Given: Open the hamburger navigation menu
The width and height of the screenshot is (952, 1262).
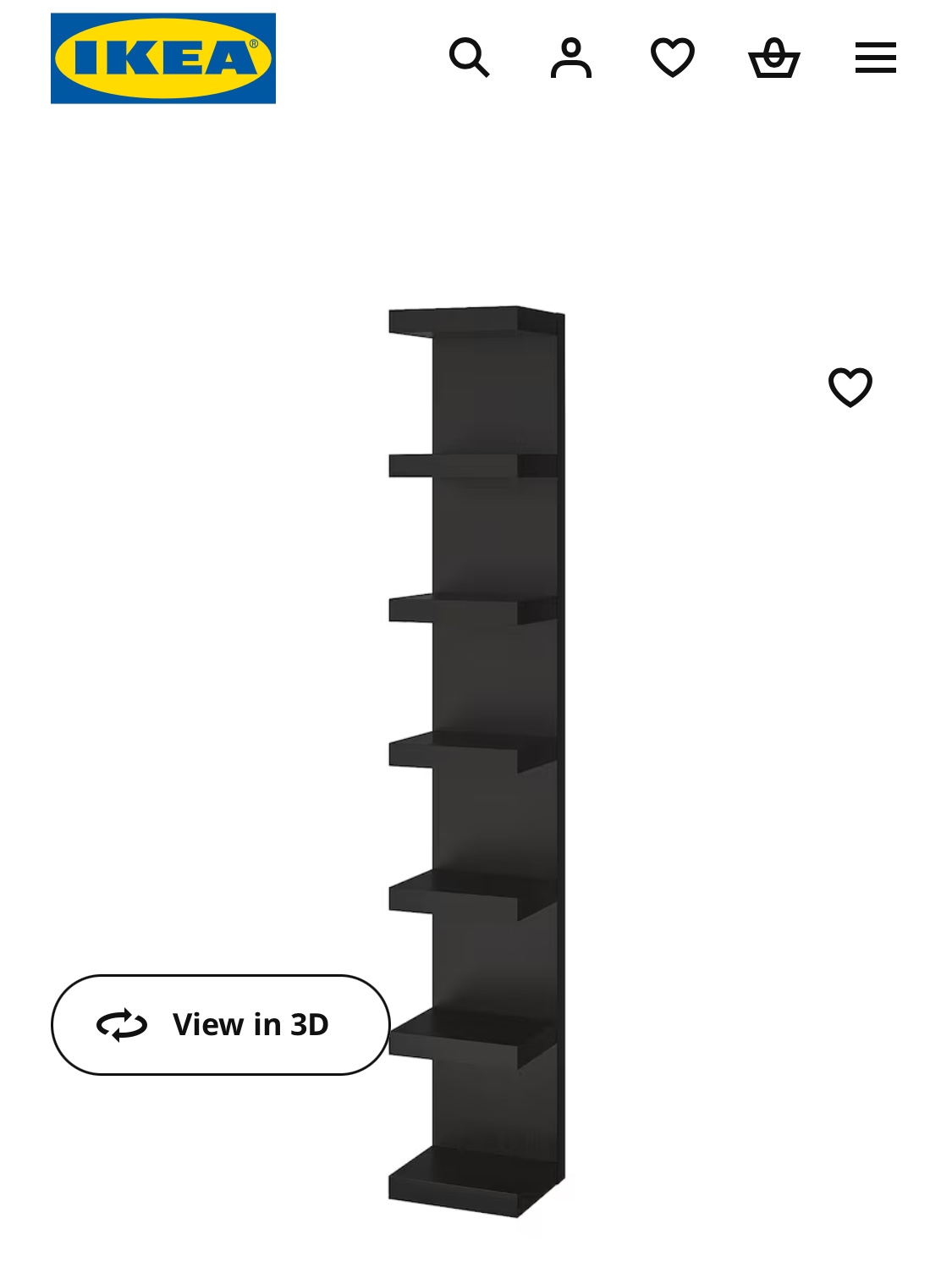Looking at the screenshot, I should 874,58.
